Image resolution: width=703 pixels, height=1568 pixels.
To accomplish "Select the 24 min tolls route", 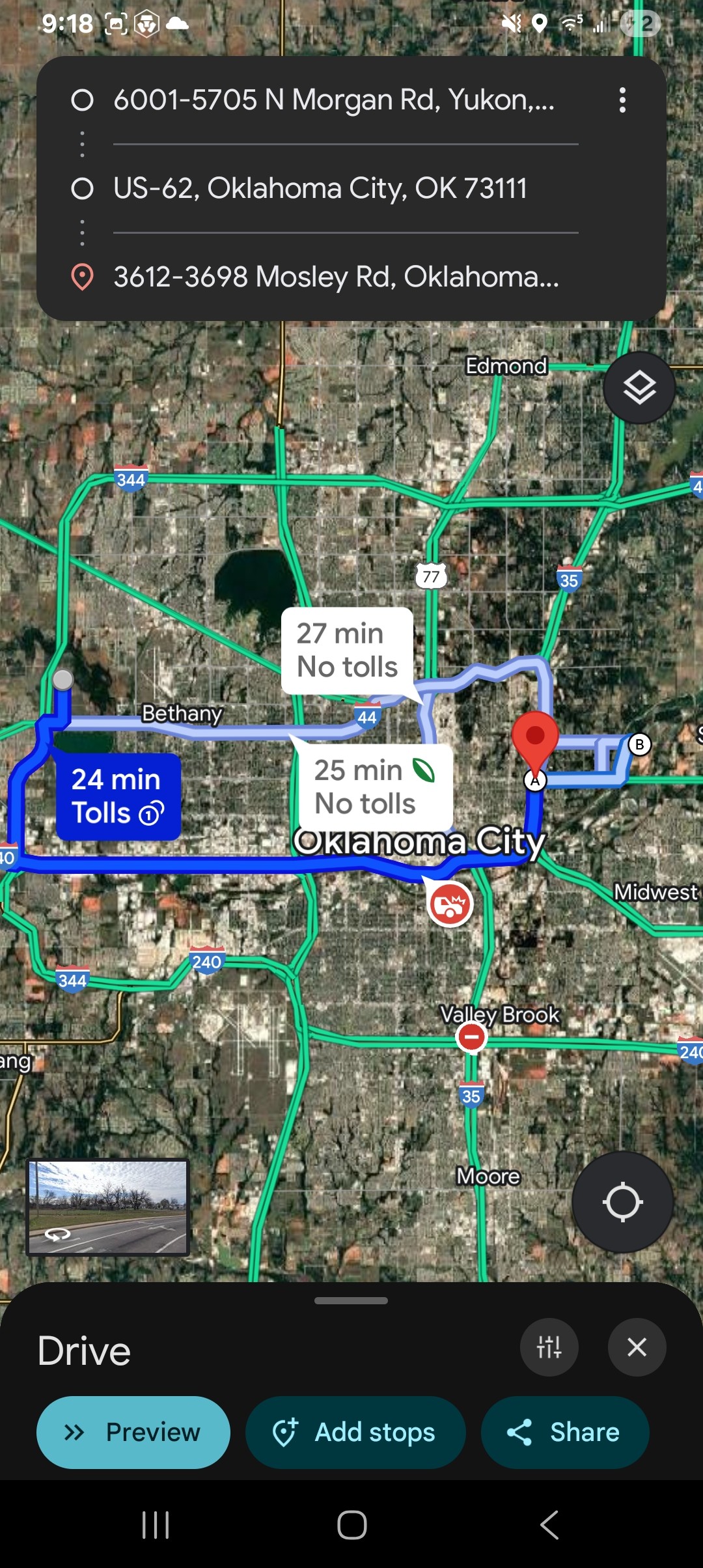I will click(x=118, y=796).
